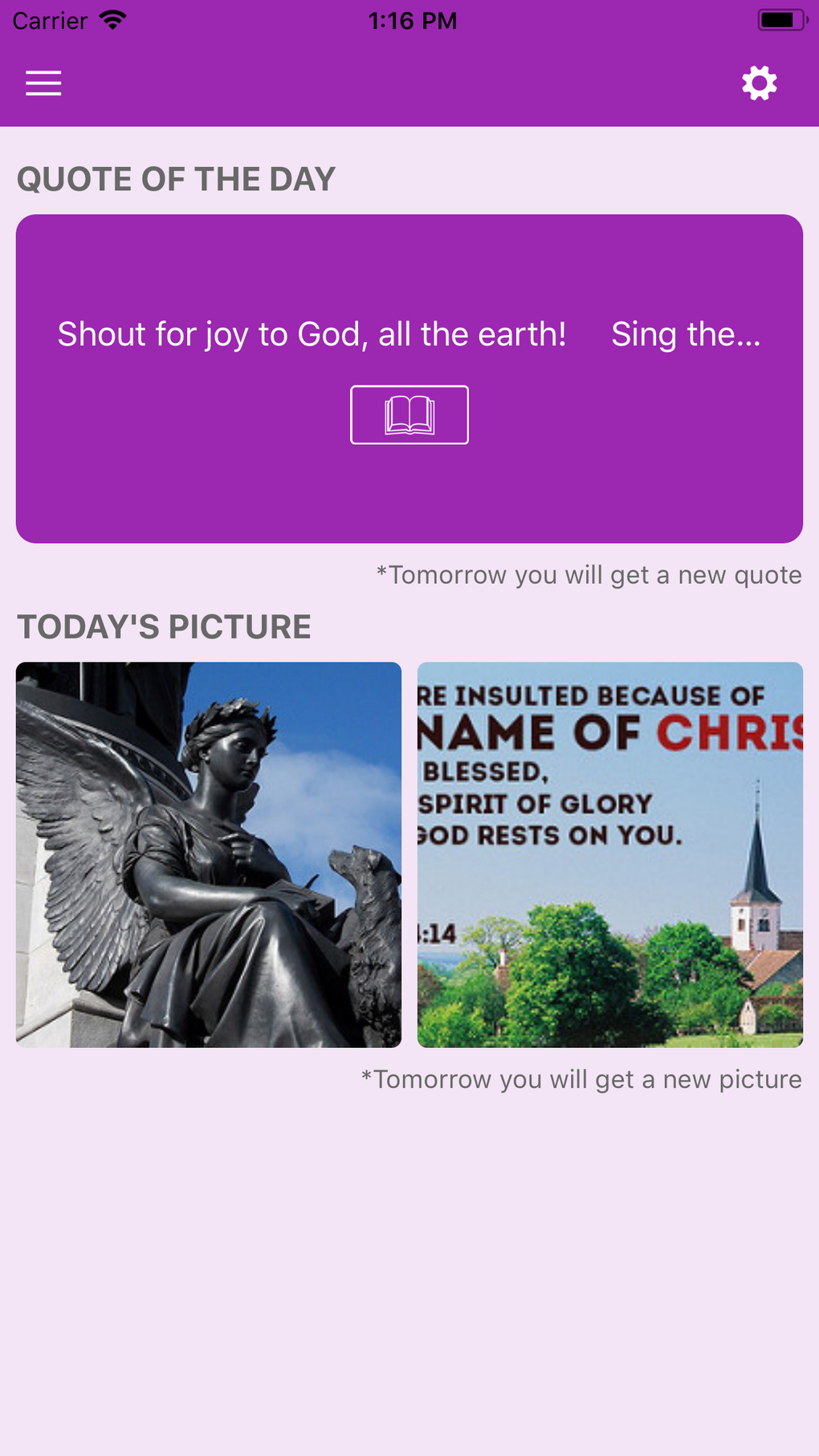Tap the open-book button to read quote

point(409,414)
